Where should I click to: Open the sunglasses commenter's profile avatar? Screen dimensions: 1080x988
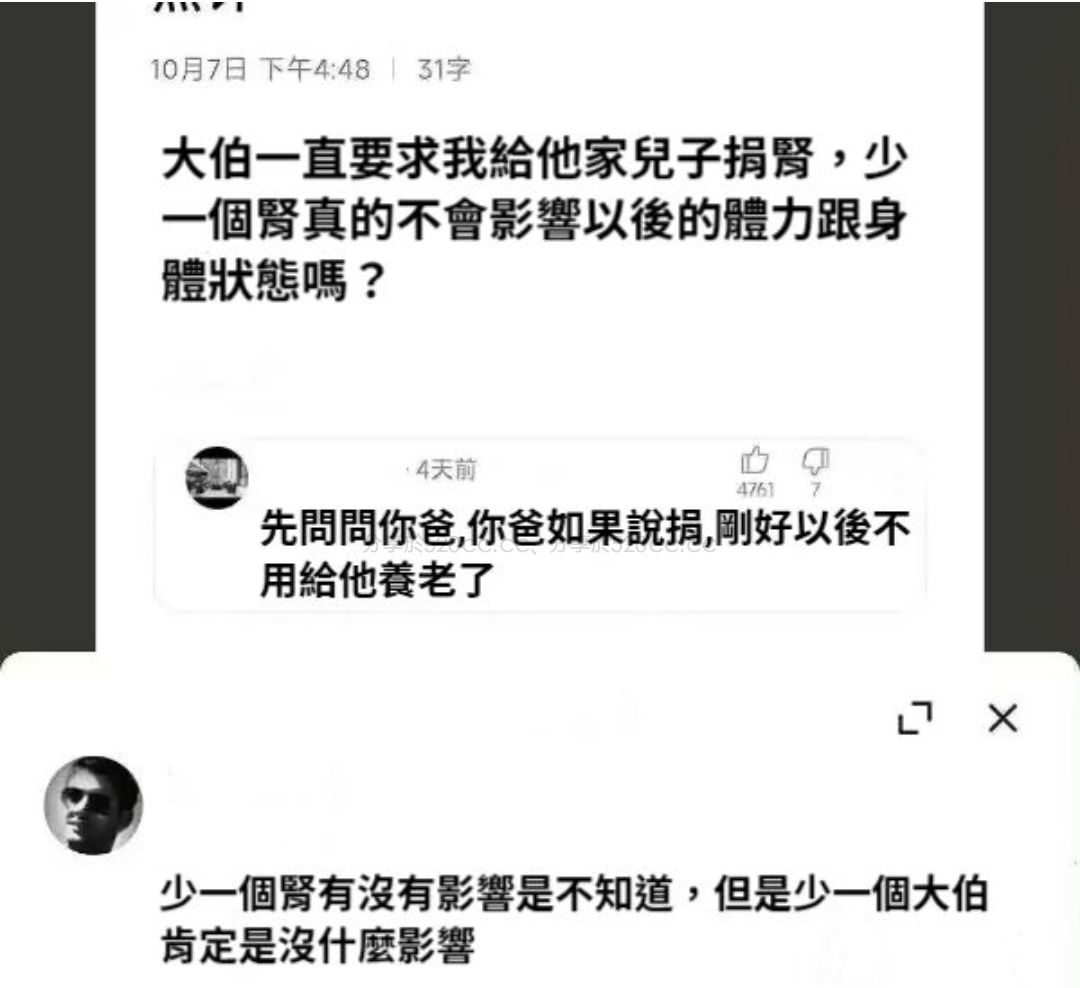tap(93, 805)
